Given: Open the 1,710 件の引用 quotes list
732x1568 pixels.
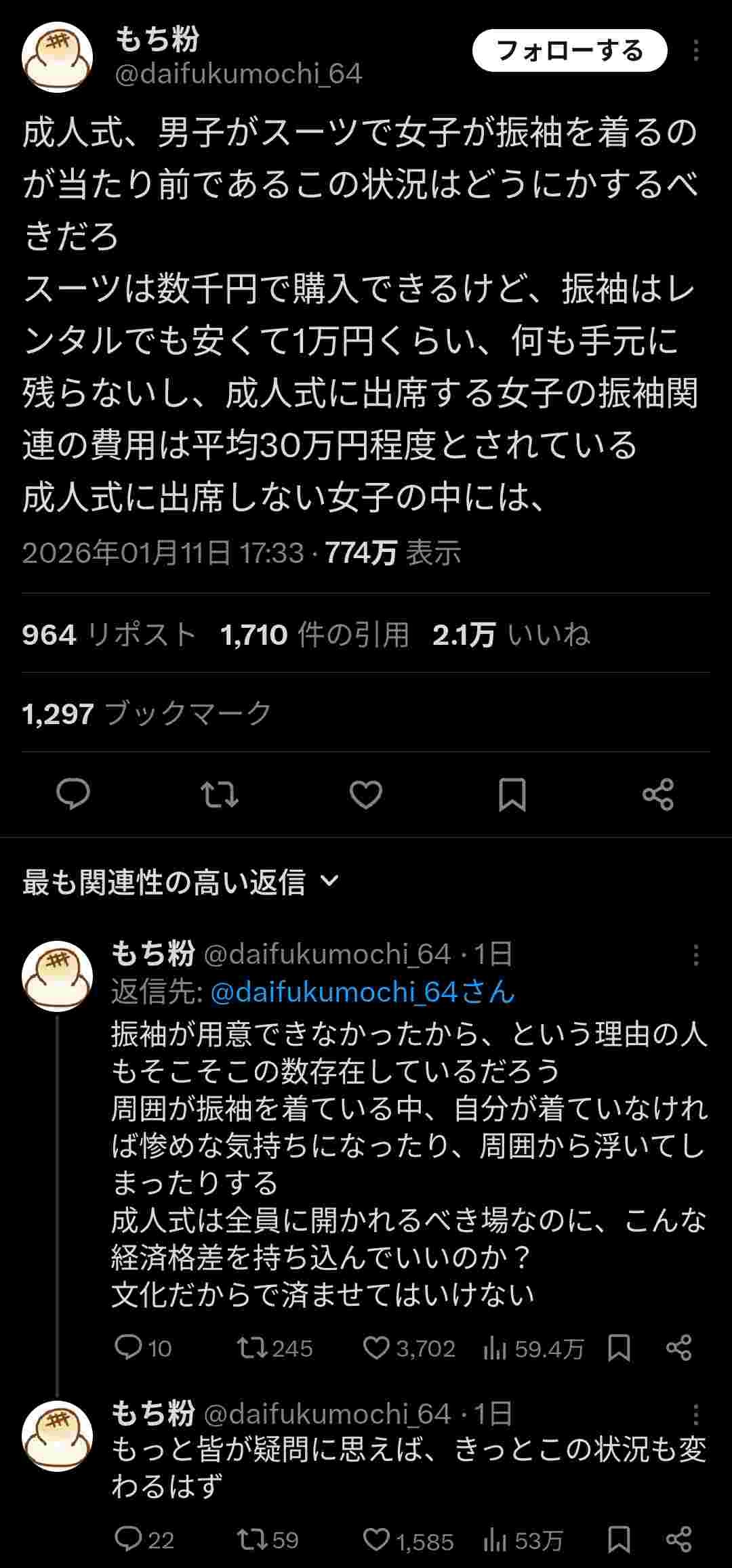Looking at the screenshot, I should [x=314, y=635].
